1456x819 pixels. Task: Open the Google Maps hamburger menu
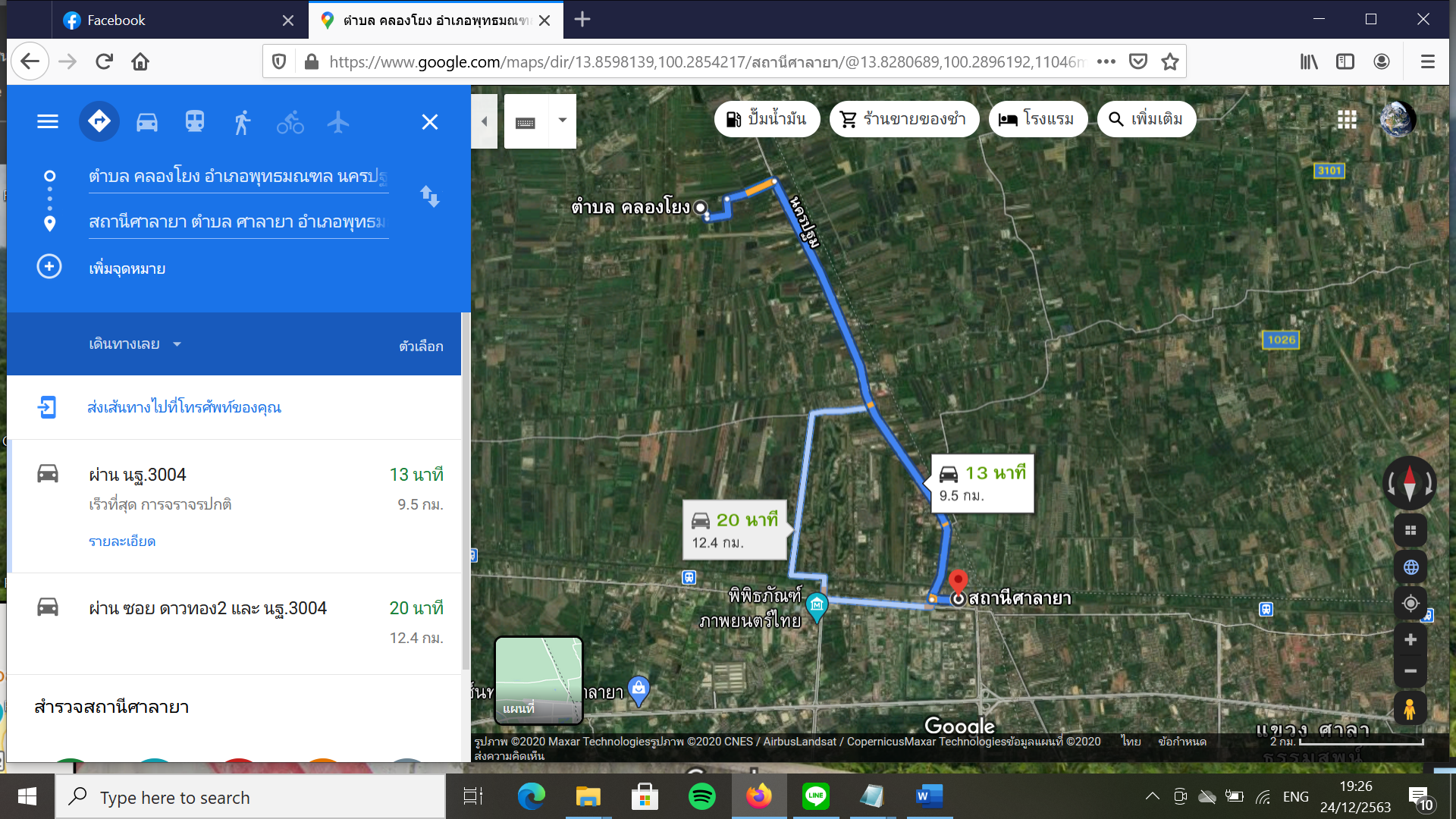pos(48,121)
